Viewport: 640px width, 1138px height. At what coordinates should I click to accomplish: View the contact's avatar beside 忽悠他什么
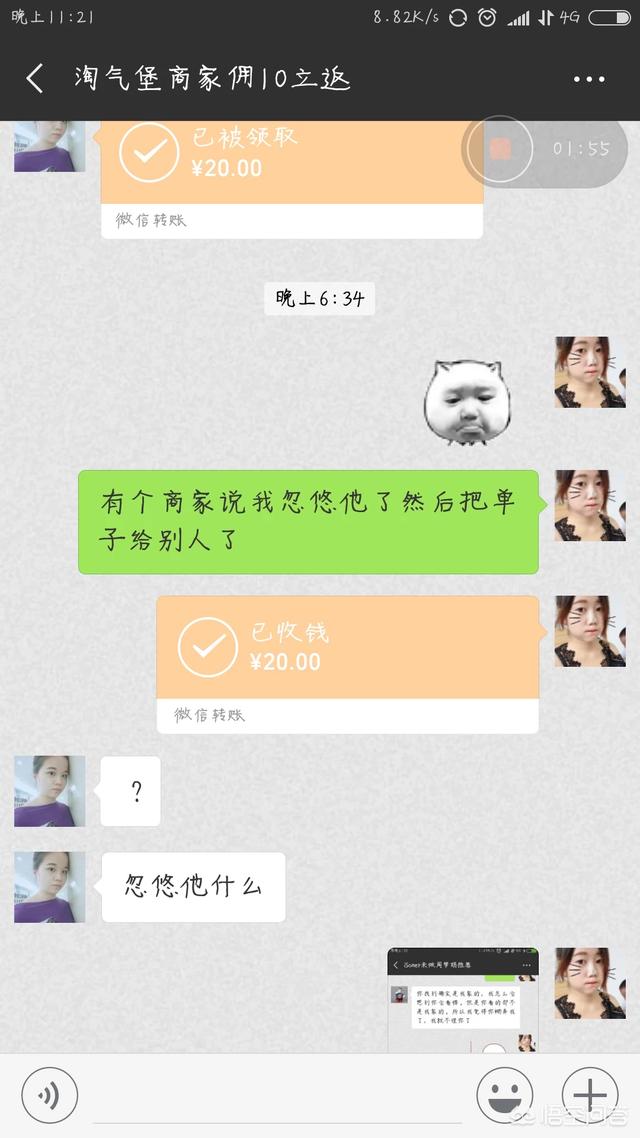point(49,887)
